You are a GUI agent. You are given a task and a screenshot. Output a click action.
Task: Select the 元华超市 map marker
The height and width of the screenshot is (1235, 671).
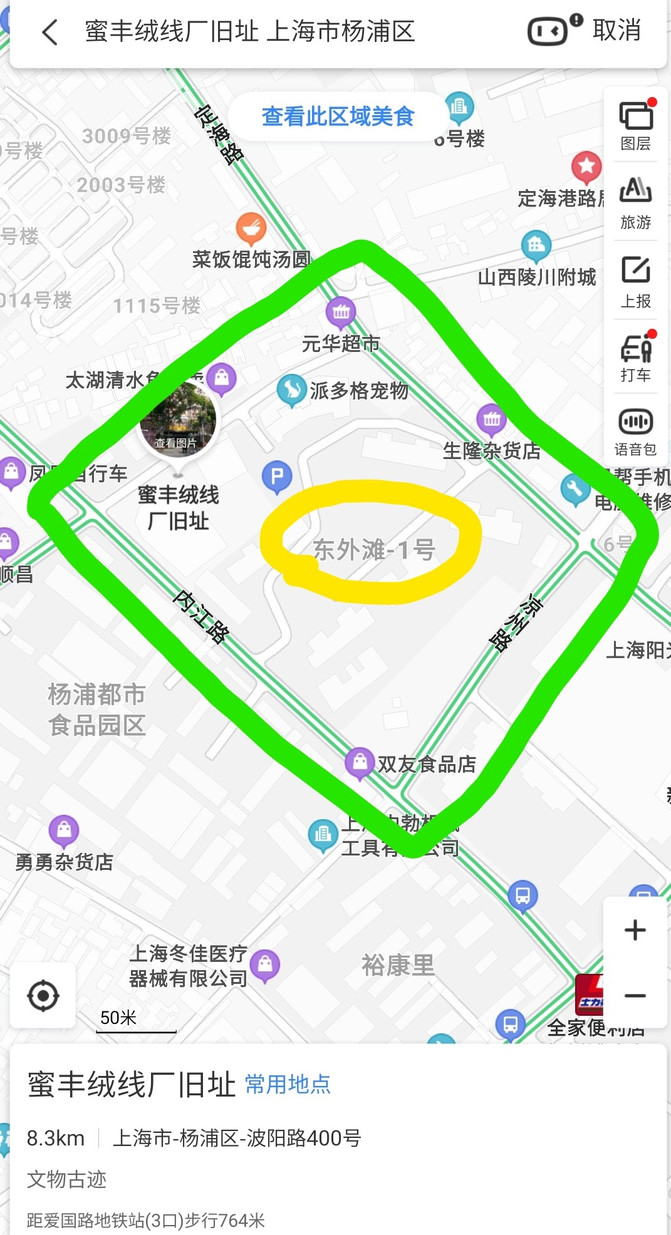341,314
